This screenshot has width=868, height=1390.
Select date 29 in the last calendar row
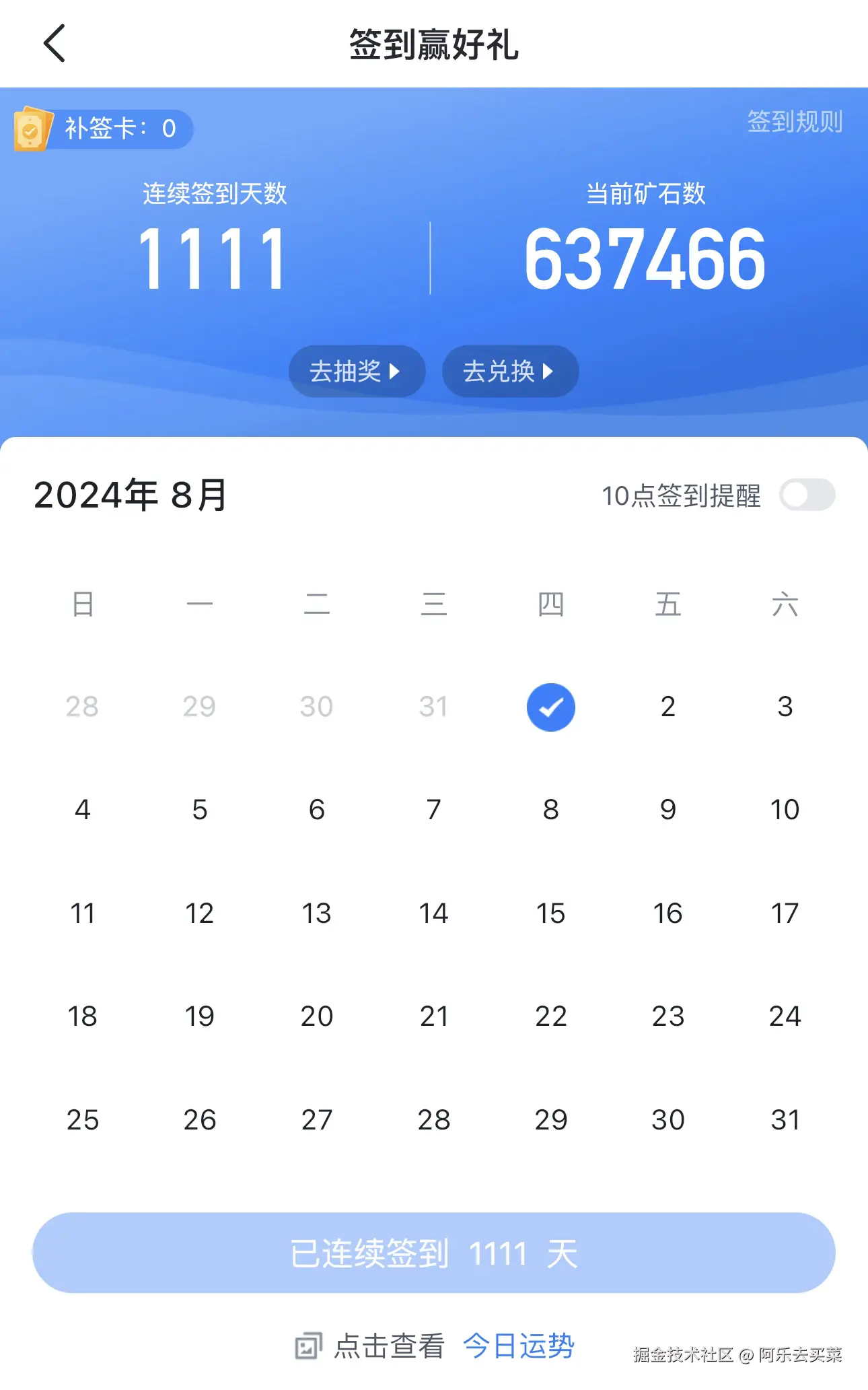pos(550,1119)
